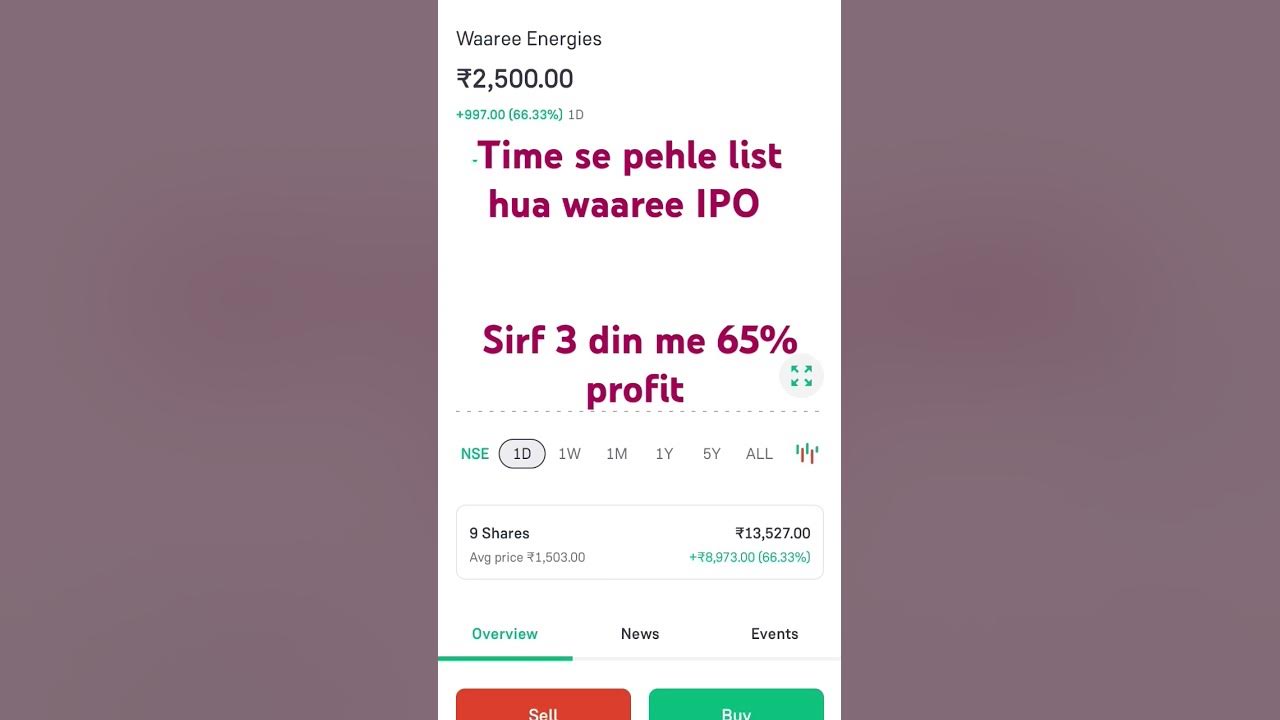Switch to the News tab
The image size is (1280, 720).
point(640,634)
